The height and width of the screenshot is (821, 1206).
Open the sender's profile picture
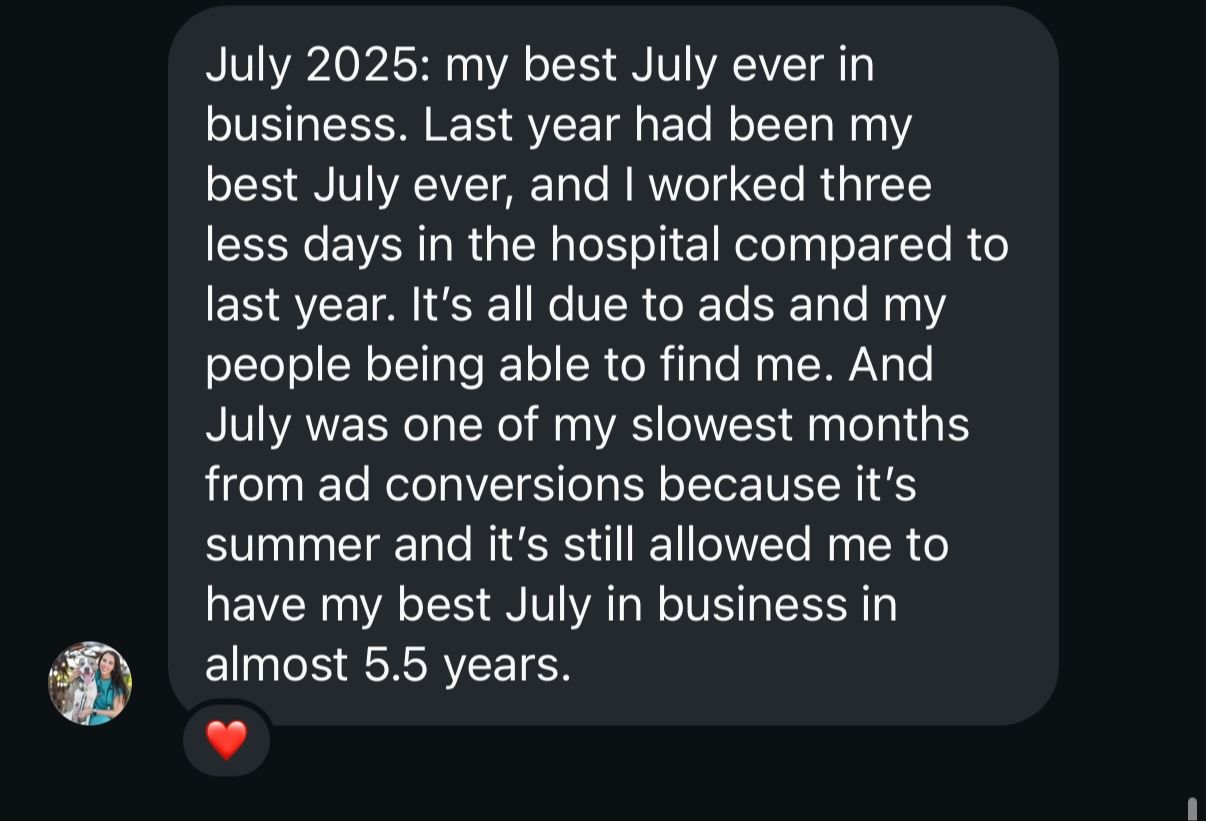(x=90, y=683)
